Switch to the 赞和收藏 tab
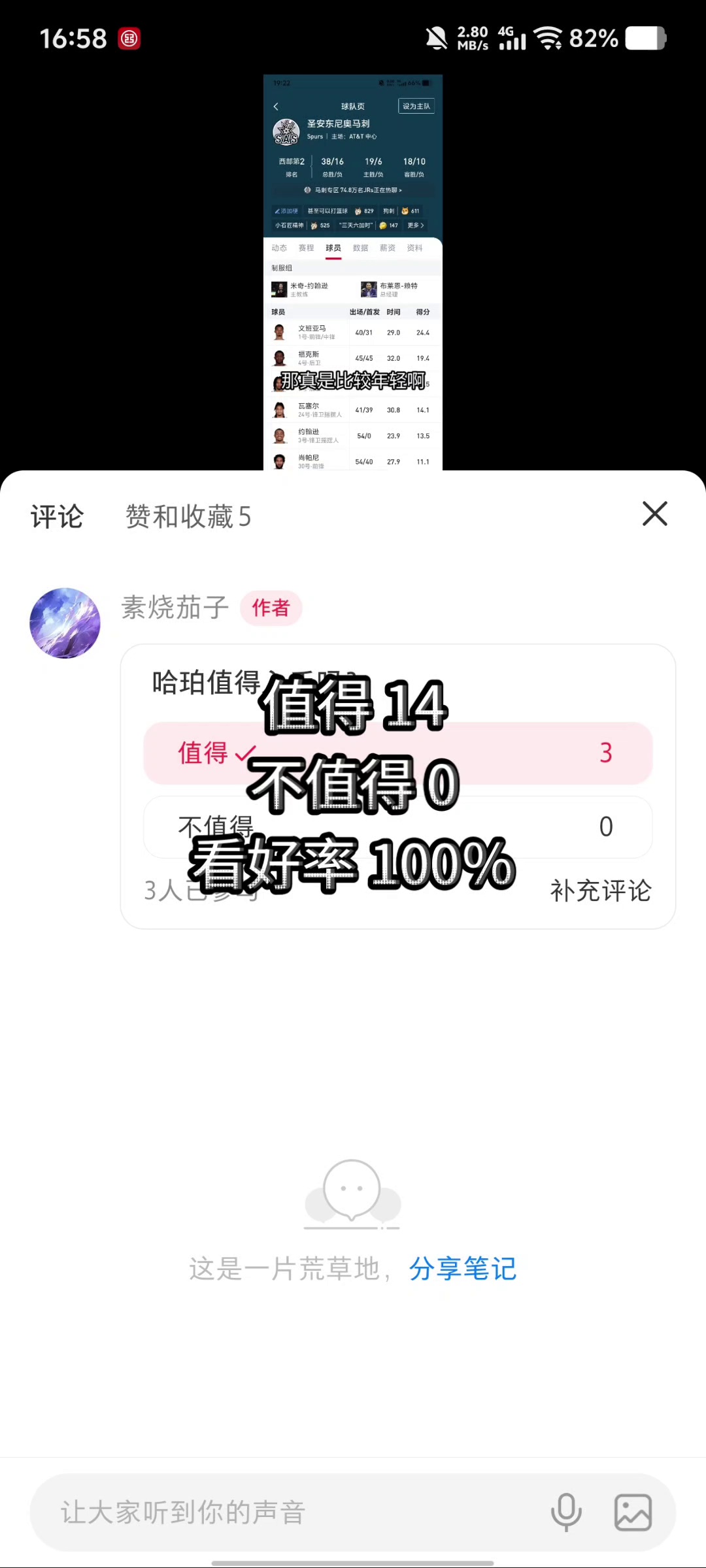This screenshot has width=706, height=1568. click(188, 517)
